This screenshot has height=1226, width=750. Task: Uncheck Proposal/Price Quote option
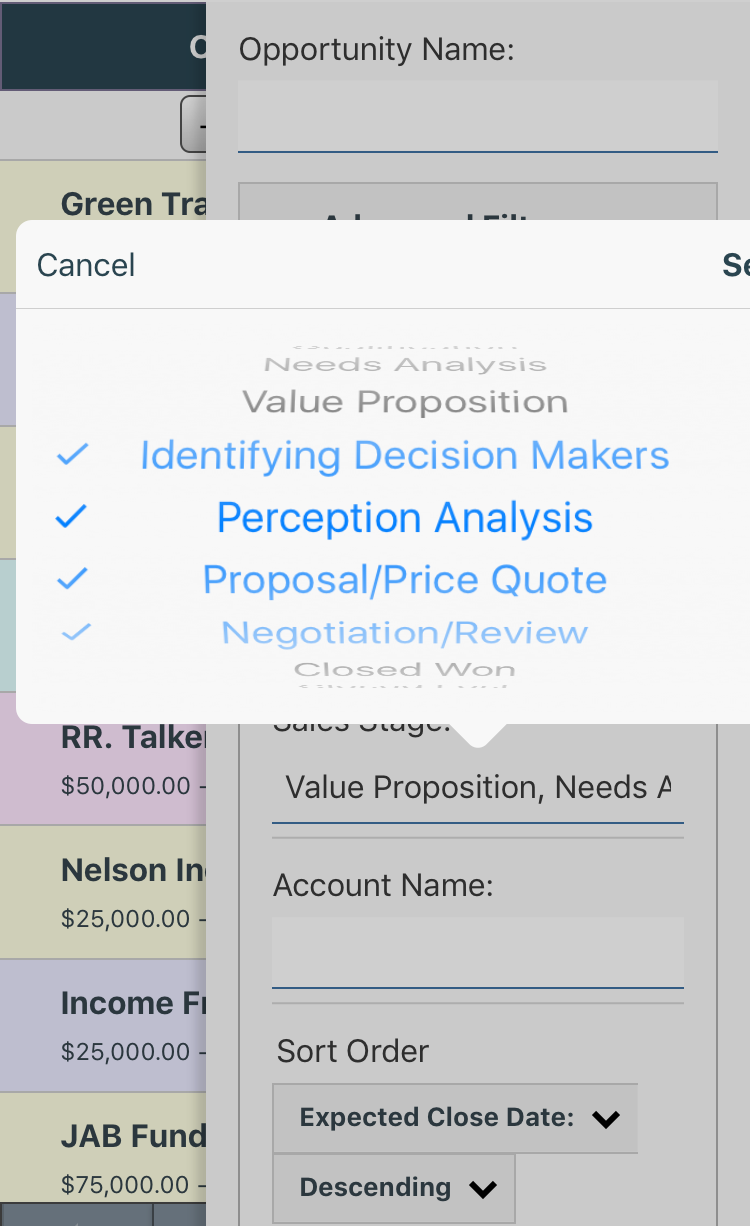pos(404,580)
